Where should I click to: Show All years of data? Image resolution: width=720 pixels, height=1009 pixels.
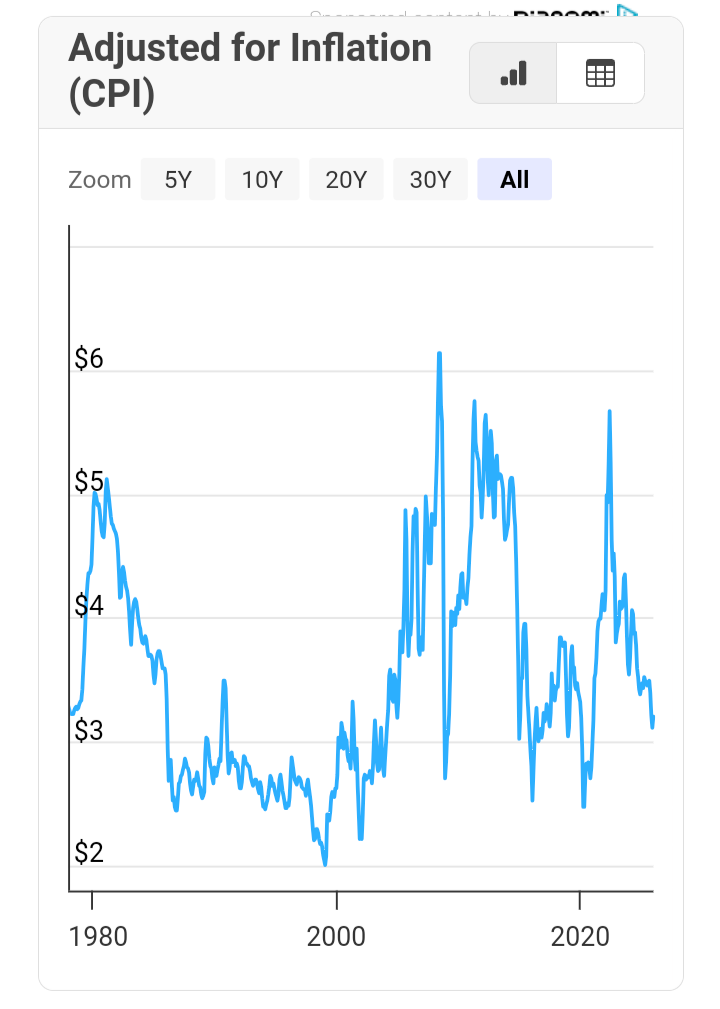coord(514,180)
